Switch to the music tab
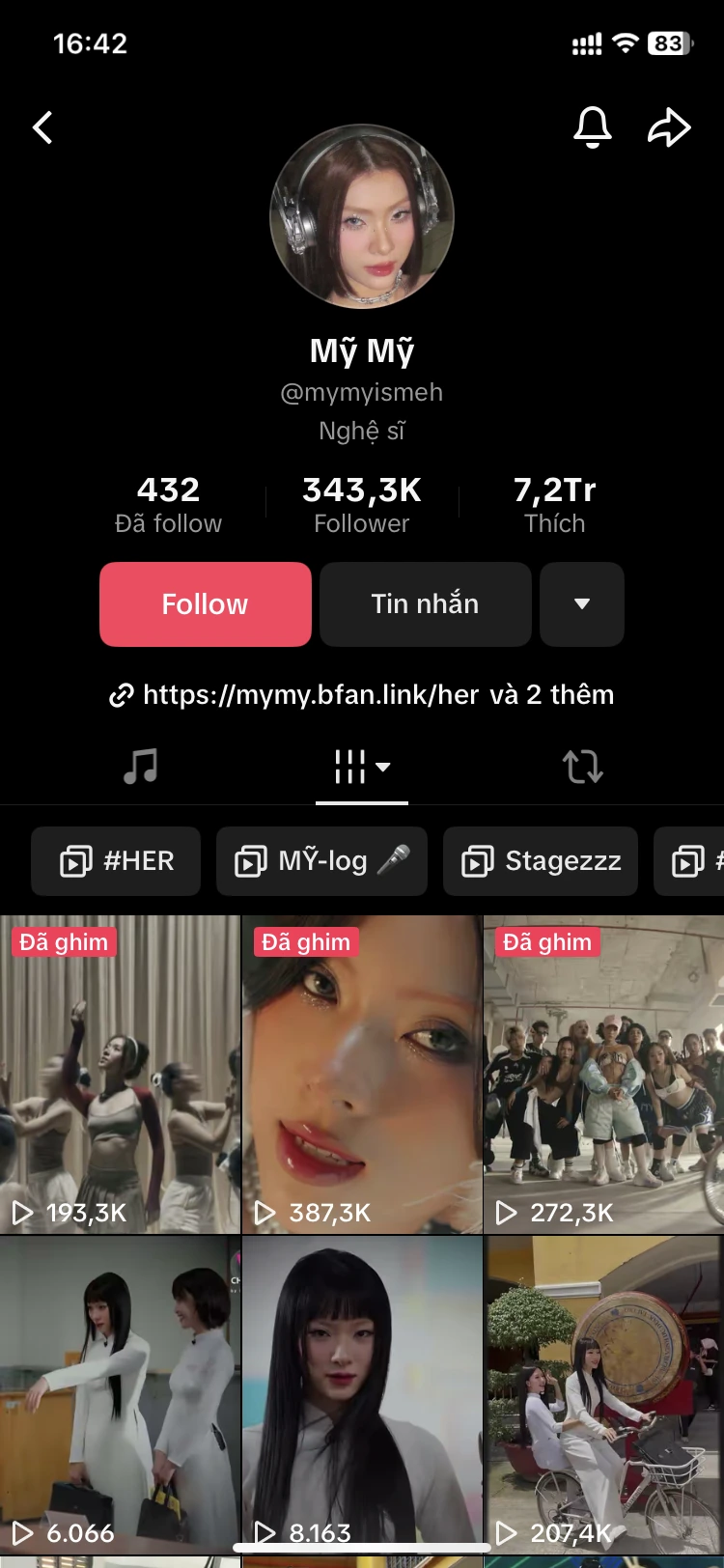Viewport: 724px width, 1568px height. (141, 767)
